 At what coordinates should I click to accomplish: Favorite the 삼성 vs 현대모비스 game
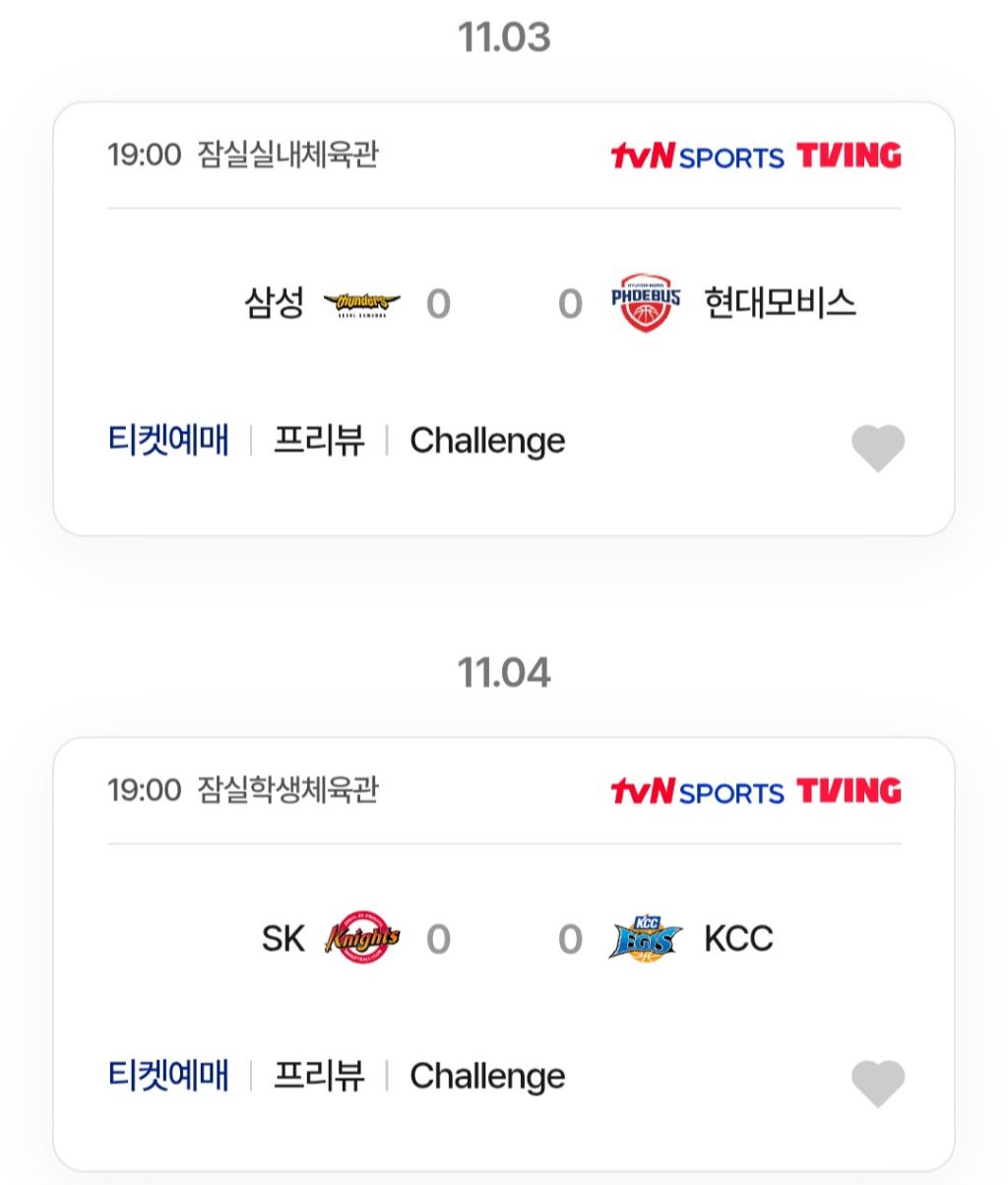coord(877,448)
